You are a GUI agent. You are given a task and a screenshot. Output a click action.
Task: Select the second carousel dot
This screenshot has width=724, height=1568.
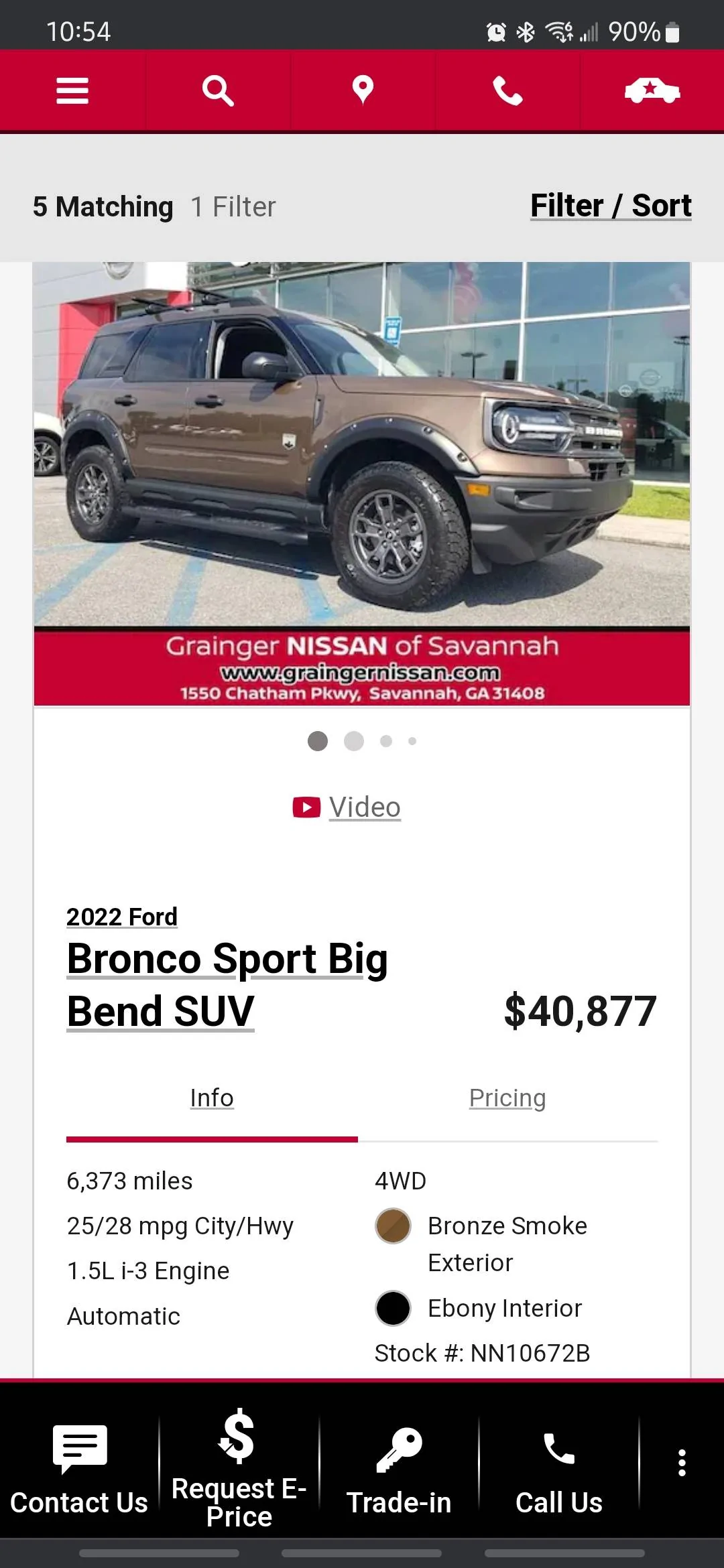click(354, 742)
